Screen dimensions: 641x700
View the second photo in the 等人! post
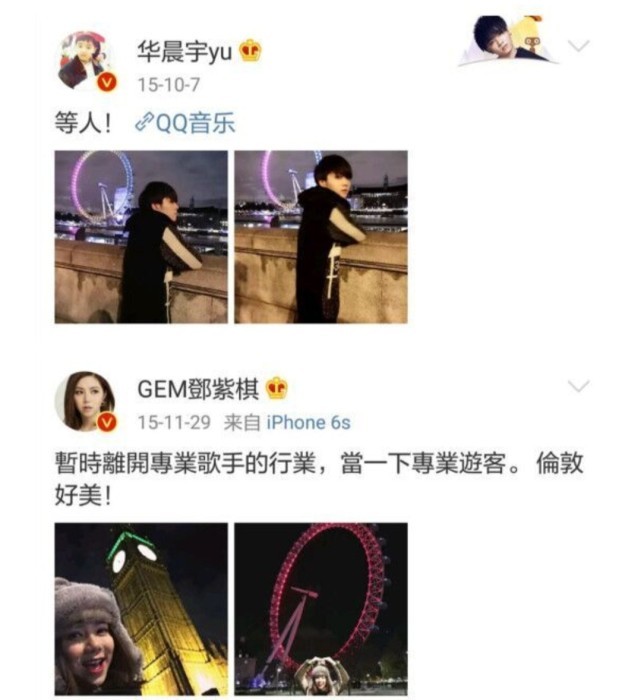click(x=320, y=237)
